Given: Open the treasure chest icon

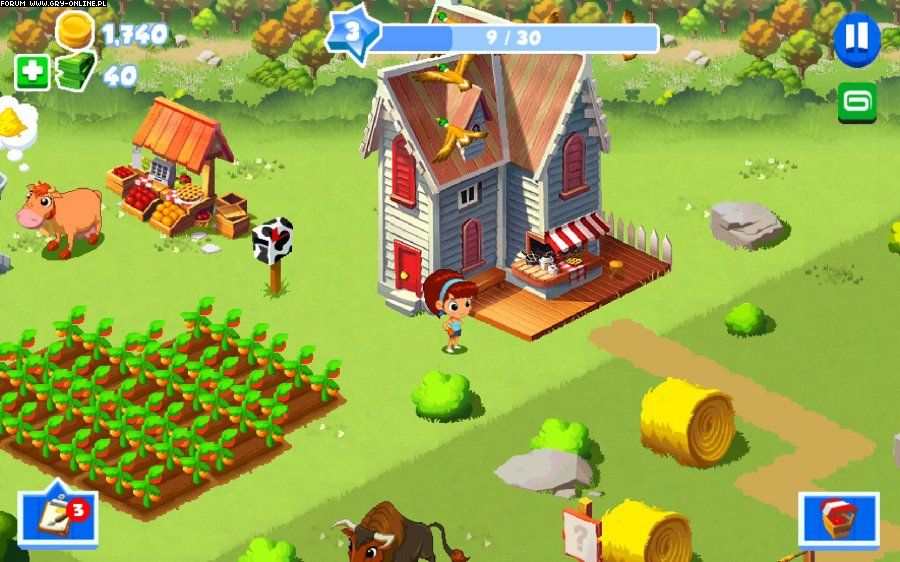Looking at the screenshot, I should coord(838,519).
